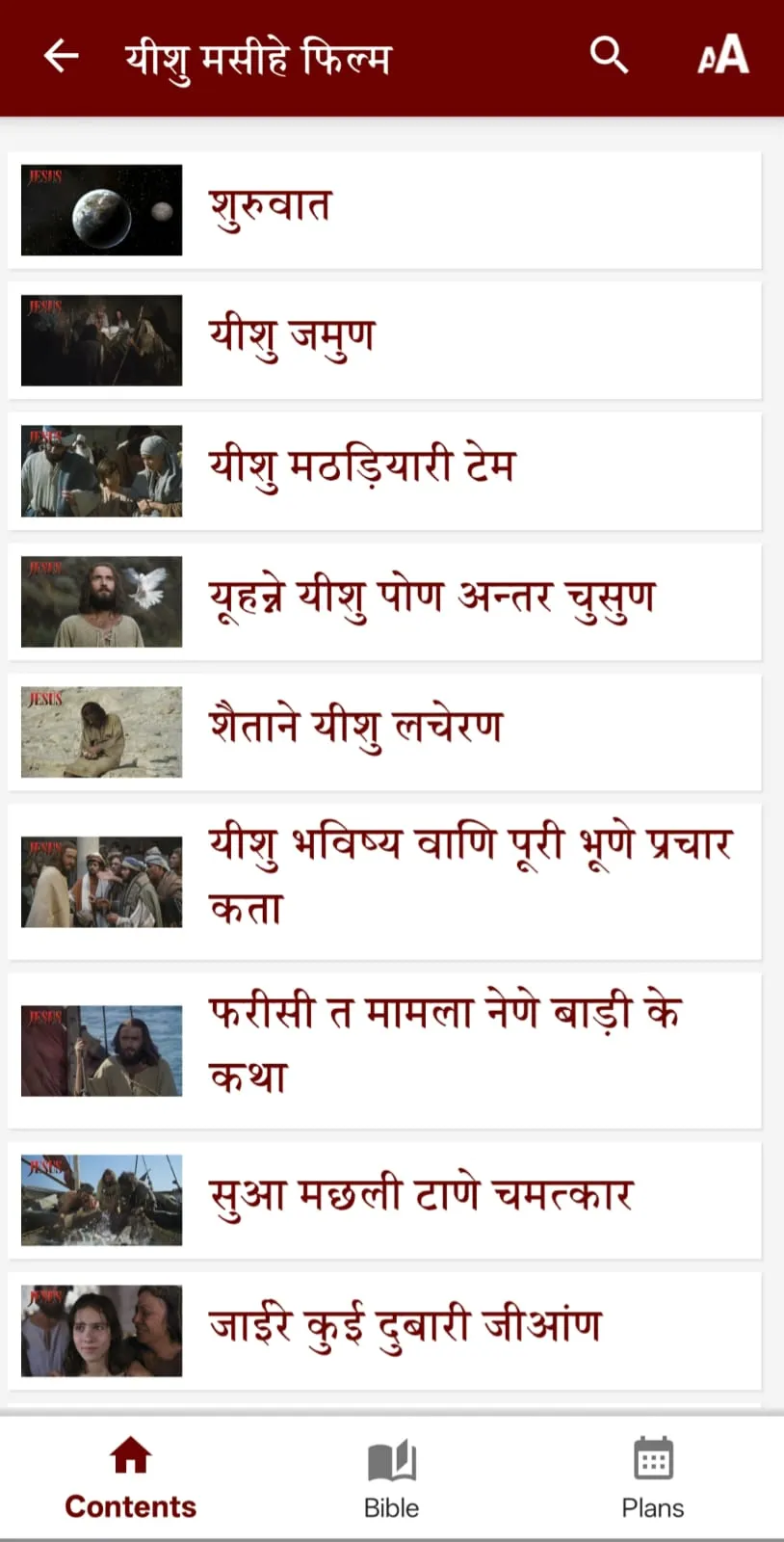Image resolution: width=784 pixels, height=1542 pixels.
Task: Open सुआ मछली टाणे चमत्कार
Action: [385, 1200]
